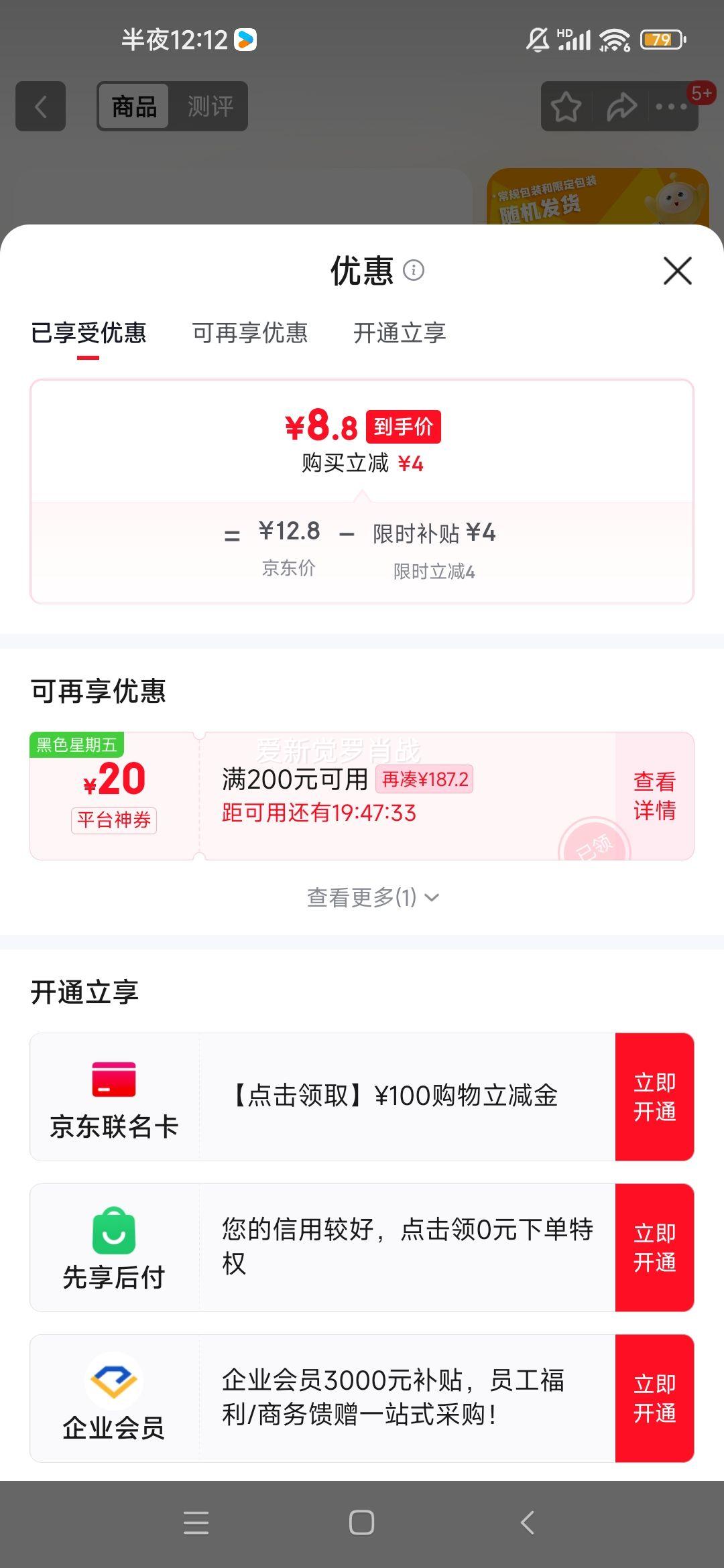
Task: Click the back arrow at top left
Action: point(40,106)
